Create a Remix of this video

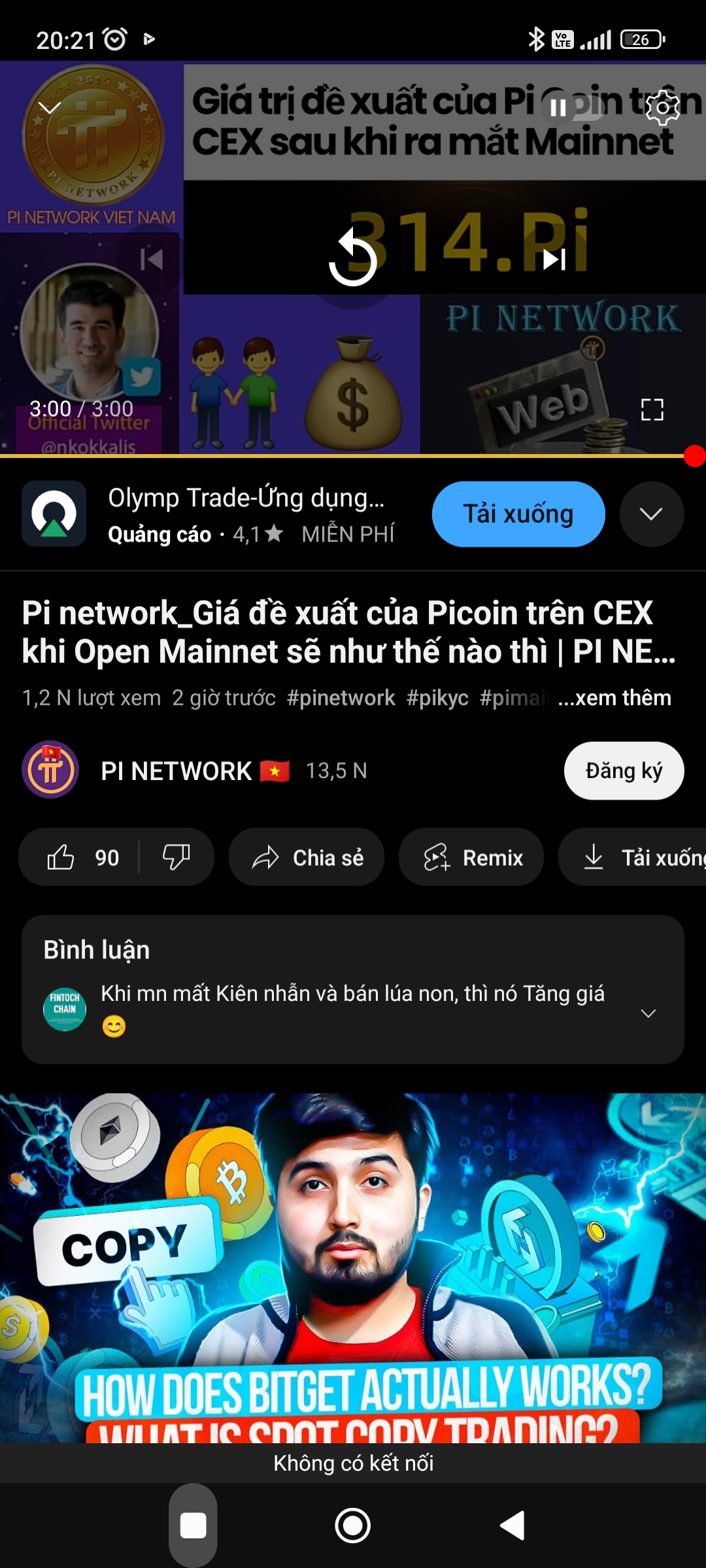point(471,857)
